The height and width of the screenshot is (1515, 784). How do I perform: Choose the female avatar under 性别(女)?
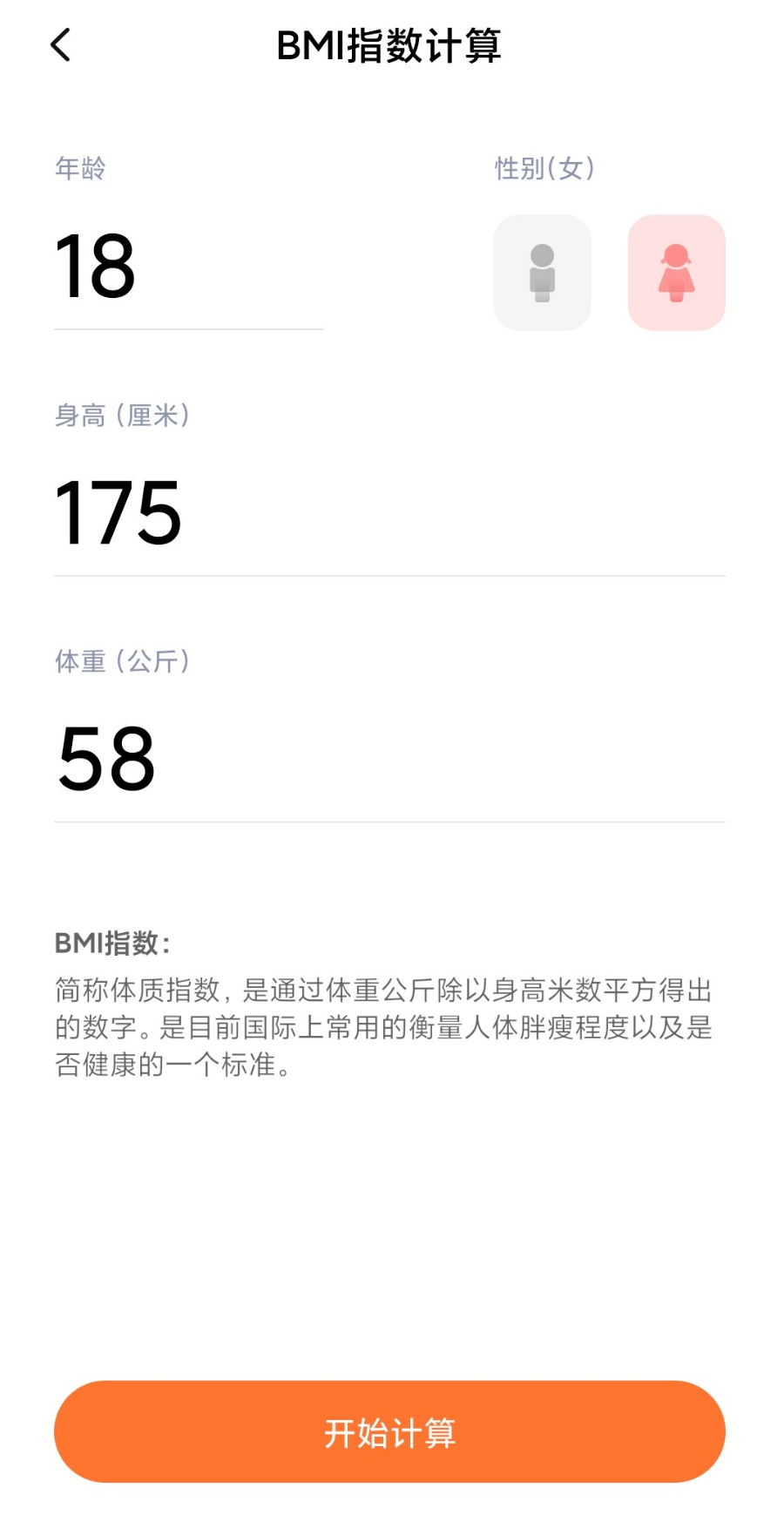[677, 272]
